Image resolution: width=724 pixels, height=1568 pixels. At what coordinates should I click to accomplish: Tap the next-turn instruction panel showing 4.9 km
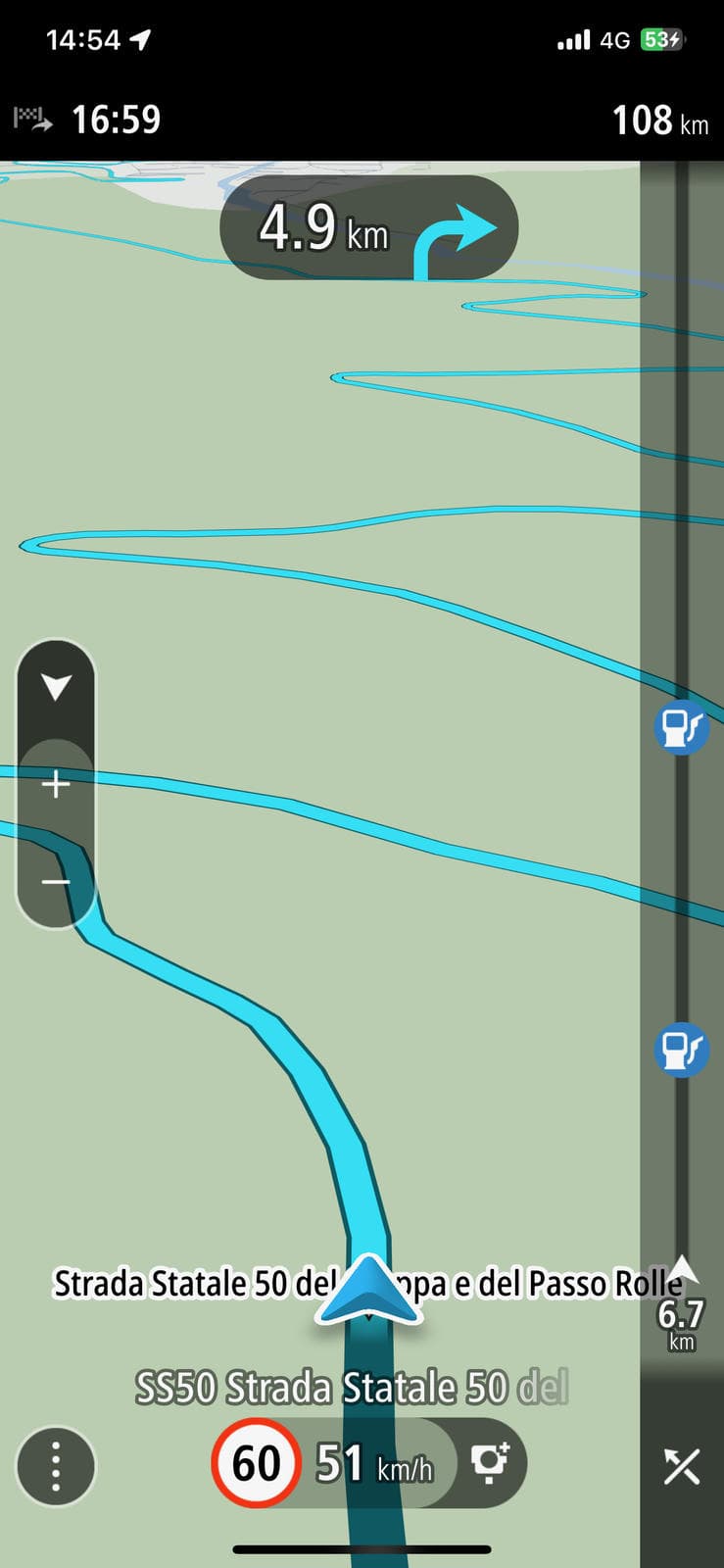[368, 228]
